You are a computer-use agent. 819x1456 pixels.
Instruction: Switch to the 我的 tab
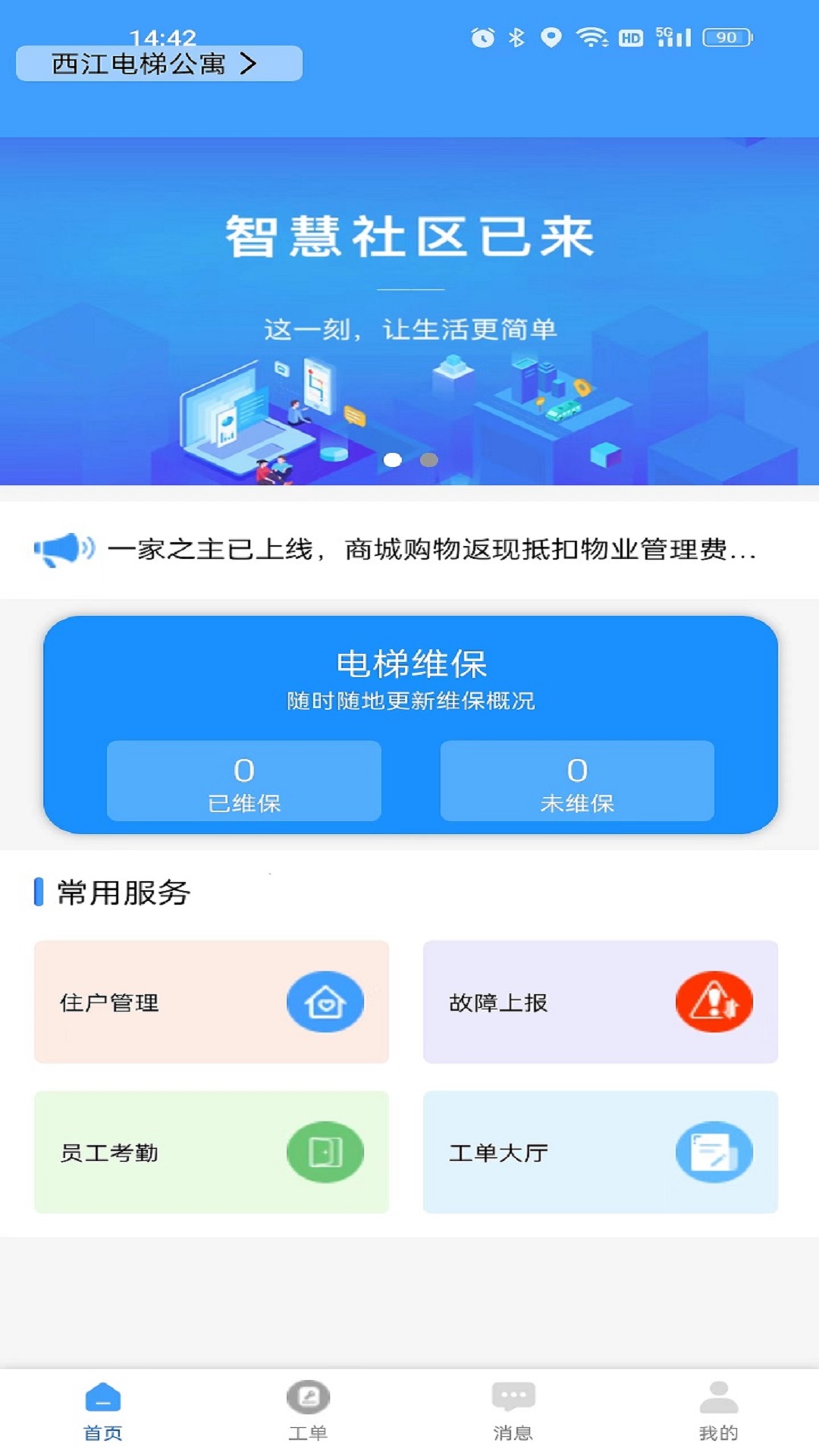tap(718, 1411)
